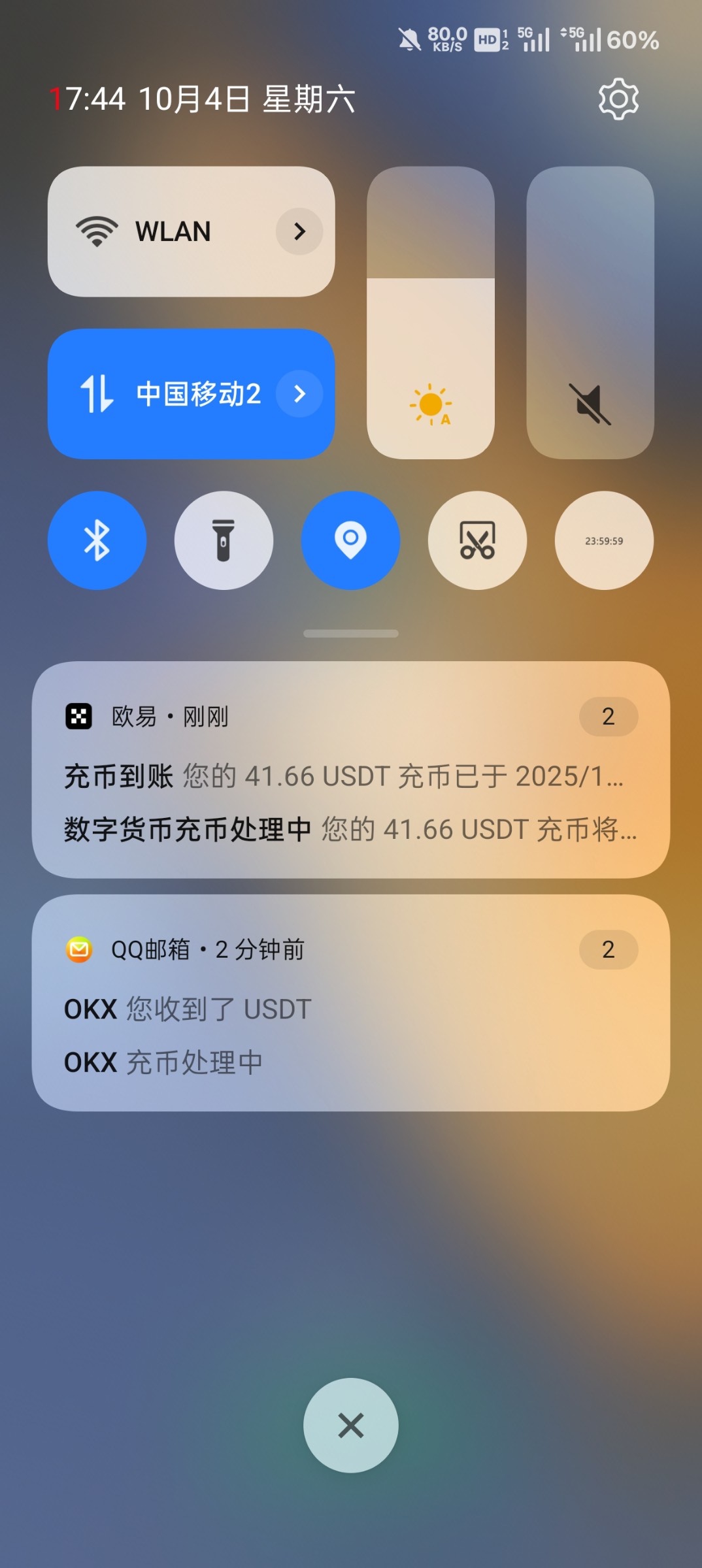The height and width of the screenshot is (1568, 702).
Task: Disable location services
Action: click(x=350, y=540)
